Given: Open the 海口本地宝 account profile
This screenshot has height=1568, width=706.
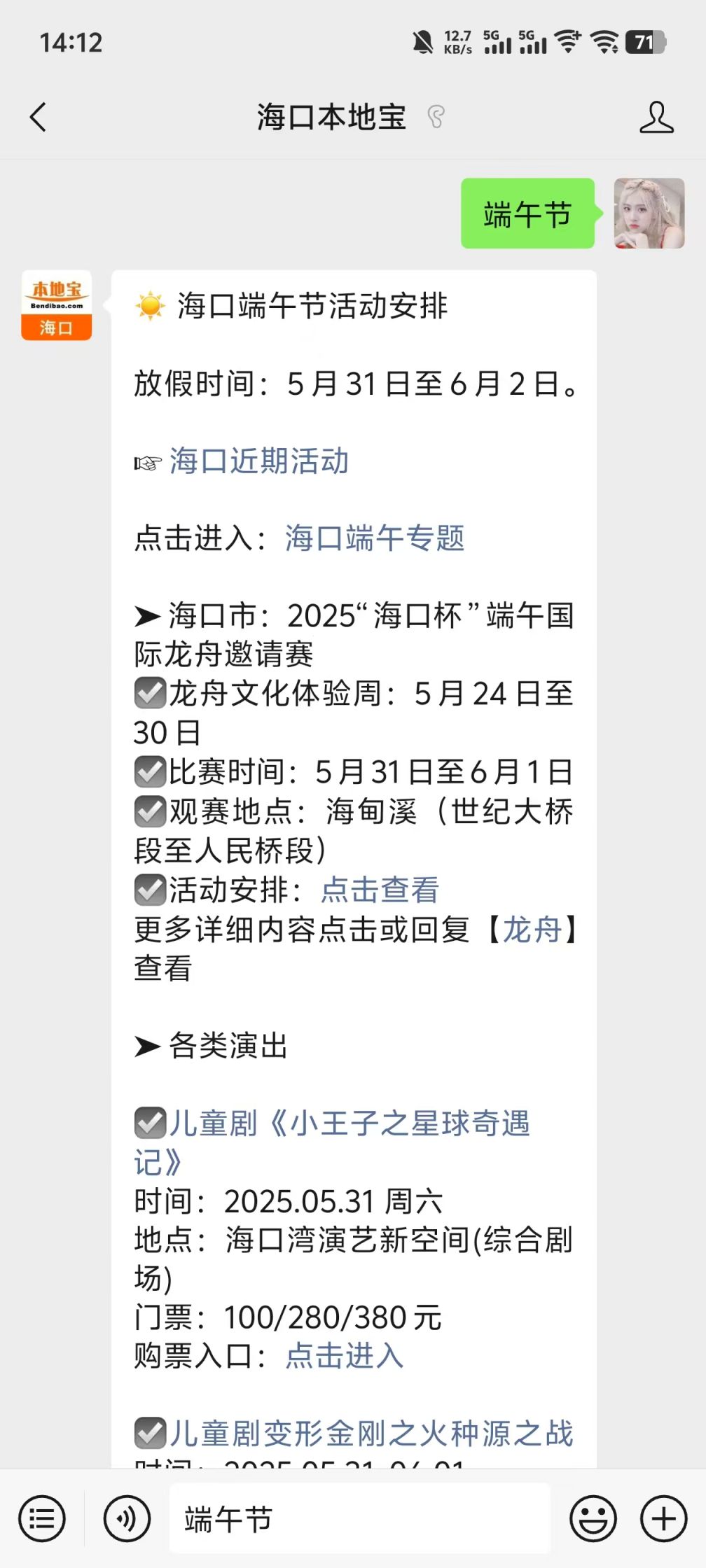Looking at the screenshot, I should (656, 117).
